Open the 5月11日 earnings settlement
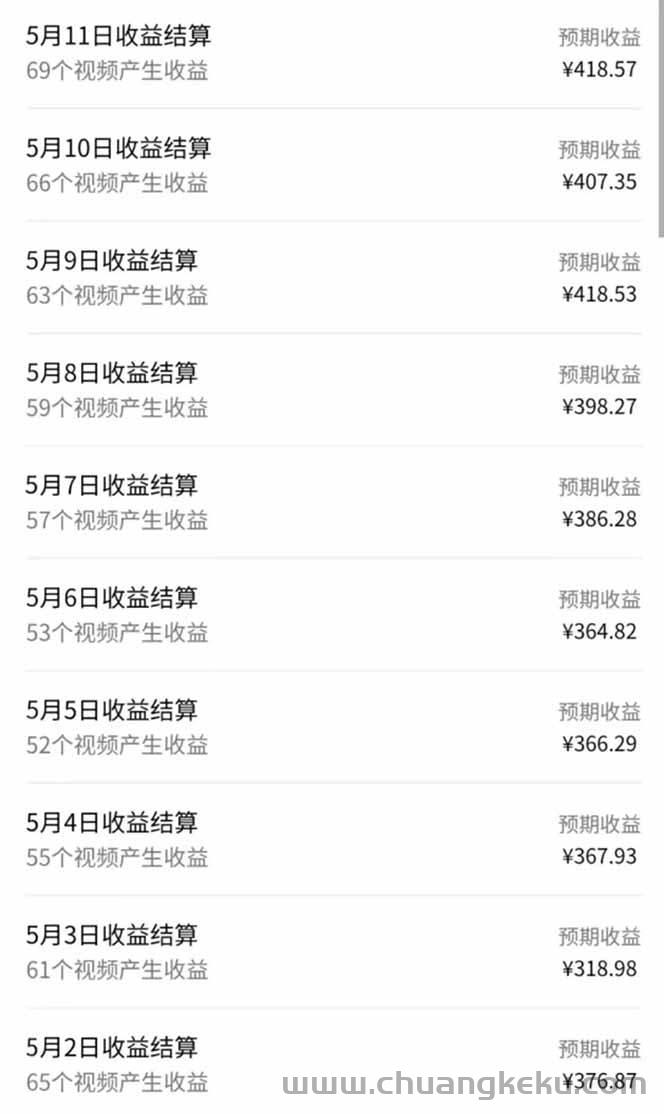Image resolution: width=664 pixels, height=1114 pixels. [119, 37]
